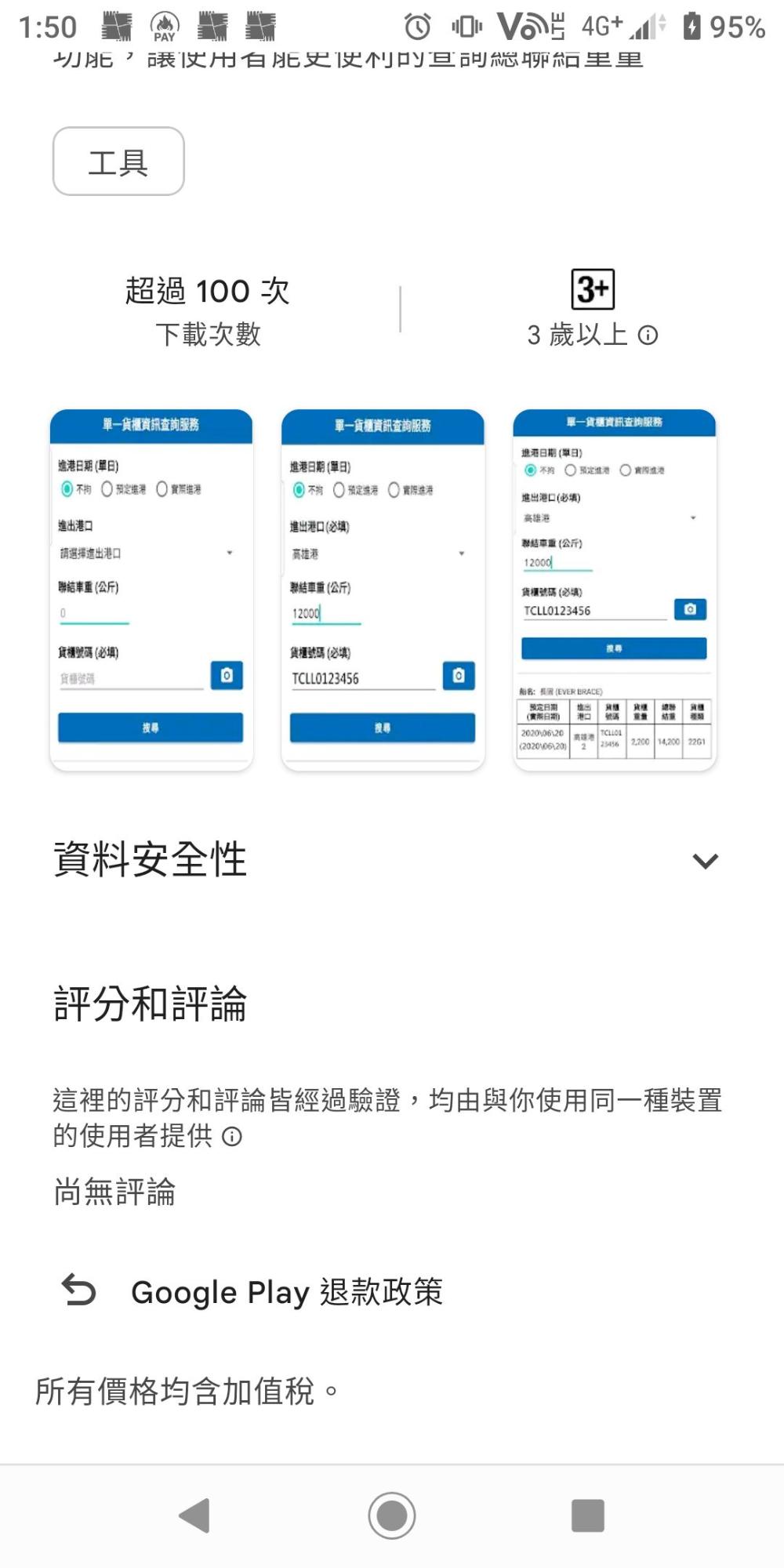This screenshot has height=1568, width=784.
Task: Open the 3 歲以上 rating info icon
Action: (648, 336)
